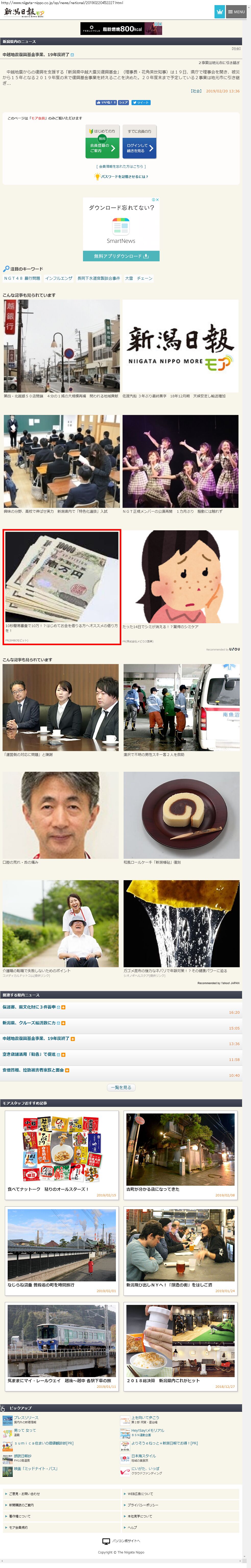Open the ご意見・お問い合わせ footer link

pos(24,1493)
